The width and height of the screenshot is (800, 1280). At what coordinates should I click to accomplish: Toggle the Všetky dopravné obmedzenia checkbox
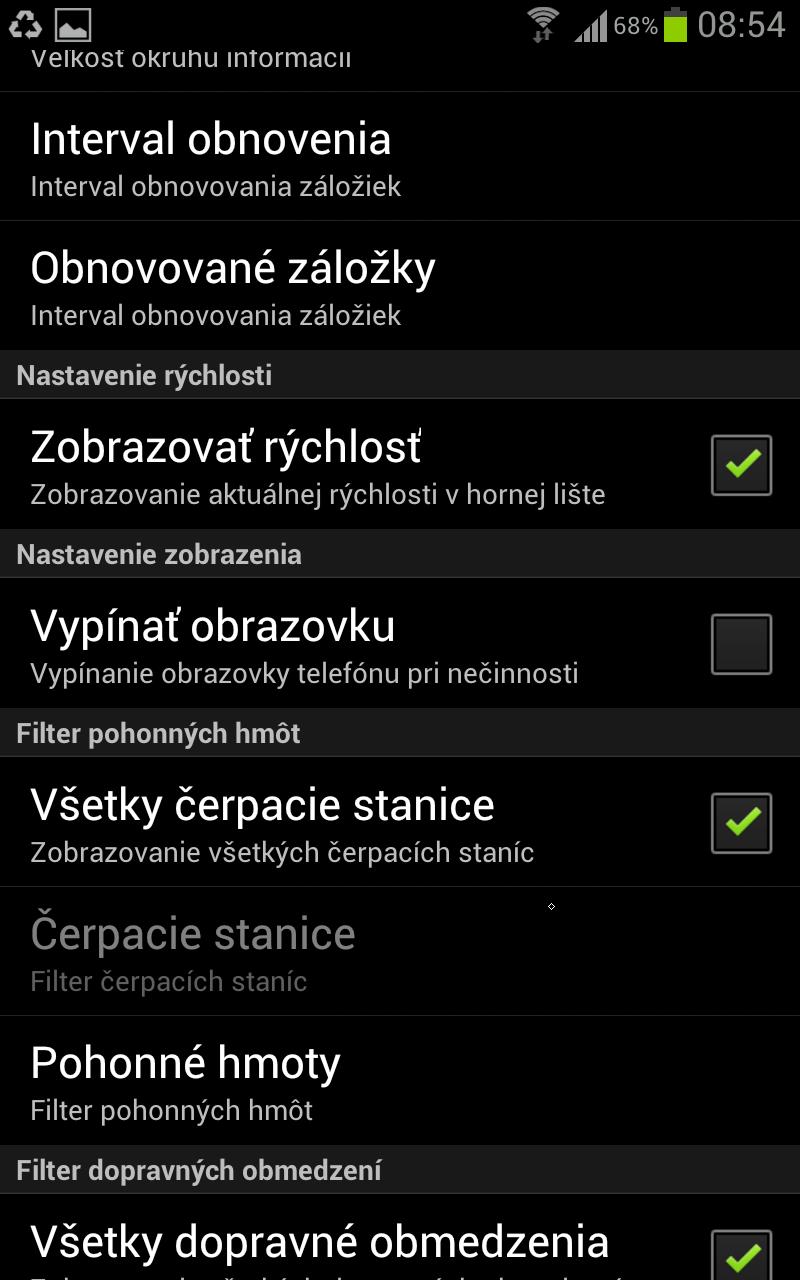click(x=741, y=1256)
